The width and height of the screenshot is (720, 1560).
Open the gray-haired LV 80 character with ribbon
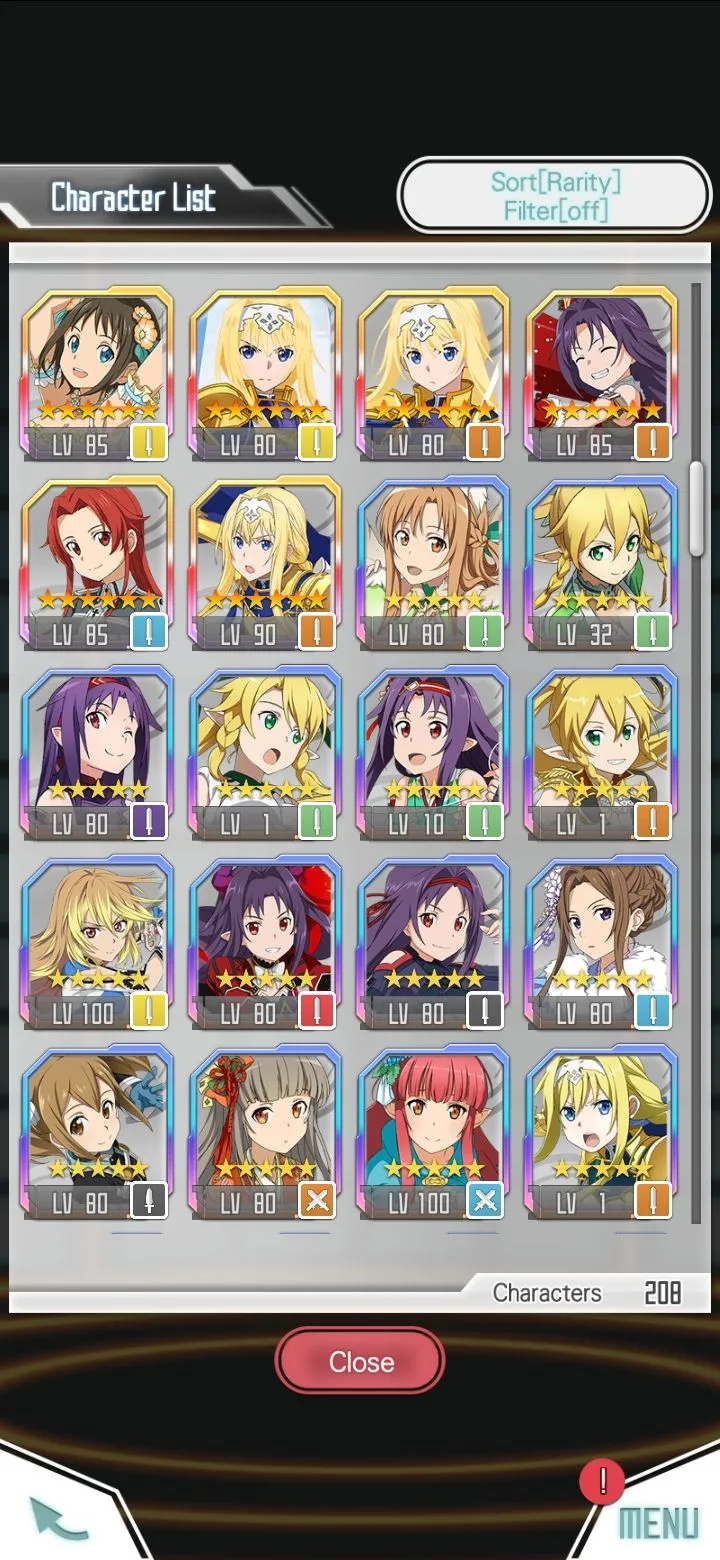pos(265,1131)
